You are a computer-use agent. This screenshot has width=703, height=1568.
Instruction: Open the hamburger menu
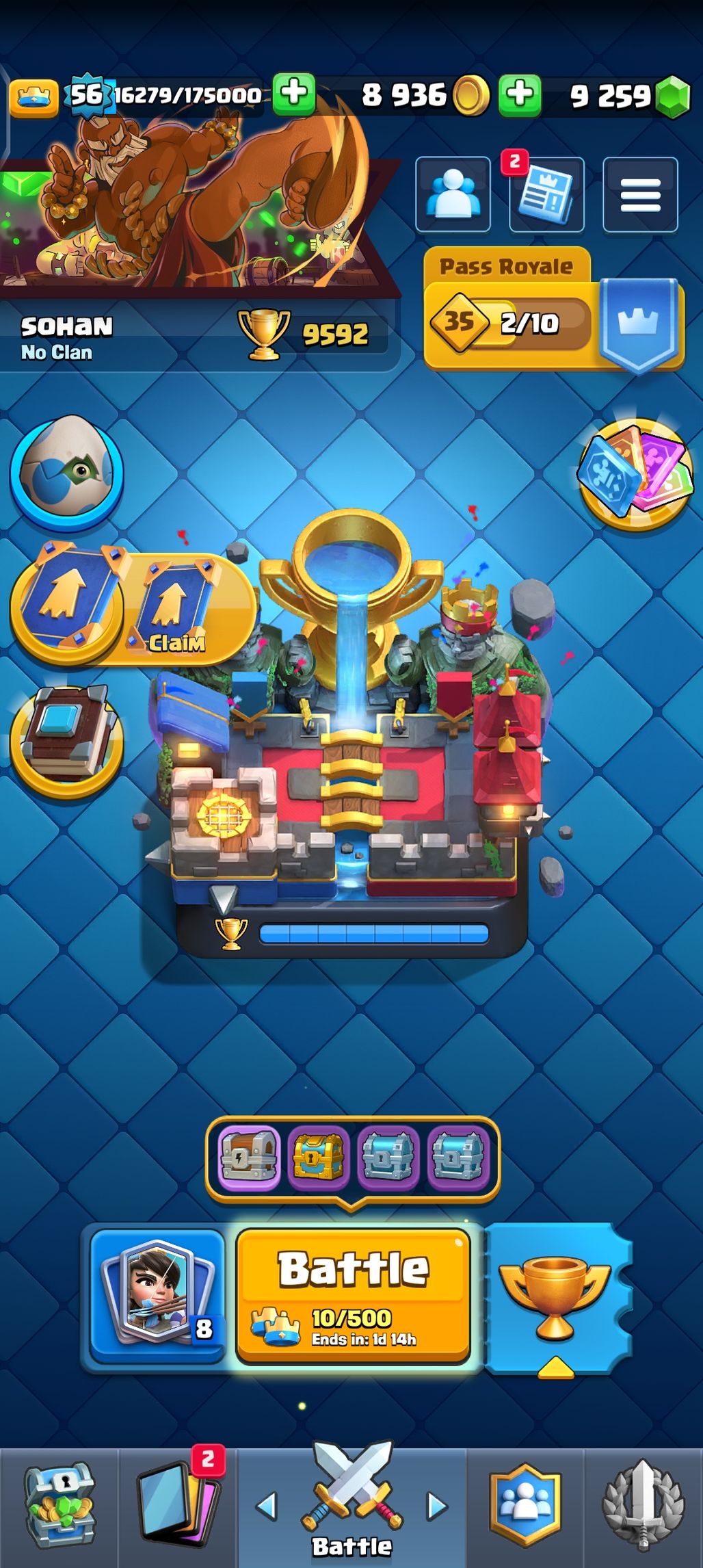coord(640,195)
